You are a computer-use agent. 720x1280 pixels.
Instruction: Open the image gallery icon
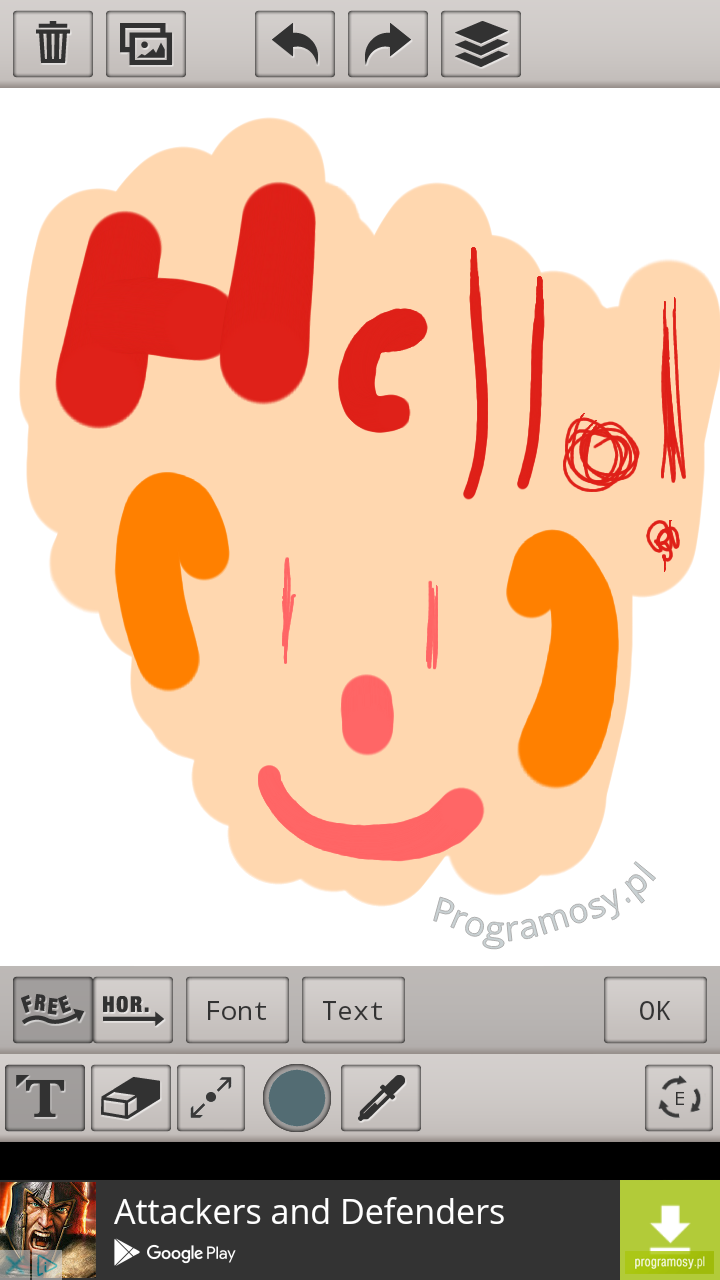pos(146,44)
